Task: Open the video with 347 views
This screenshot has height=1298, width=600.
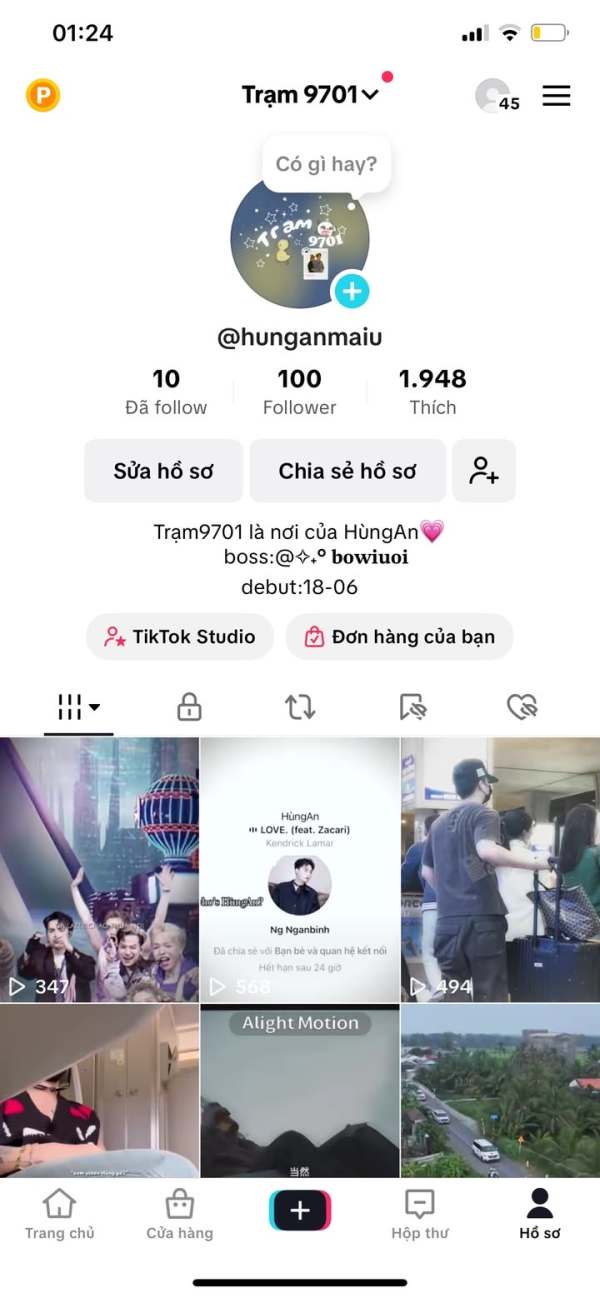Action: click(99, 869)
